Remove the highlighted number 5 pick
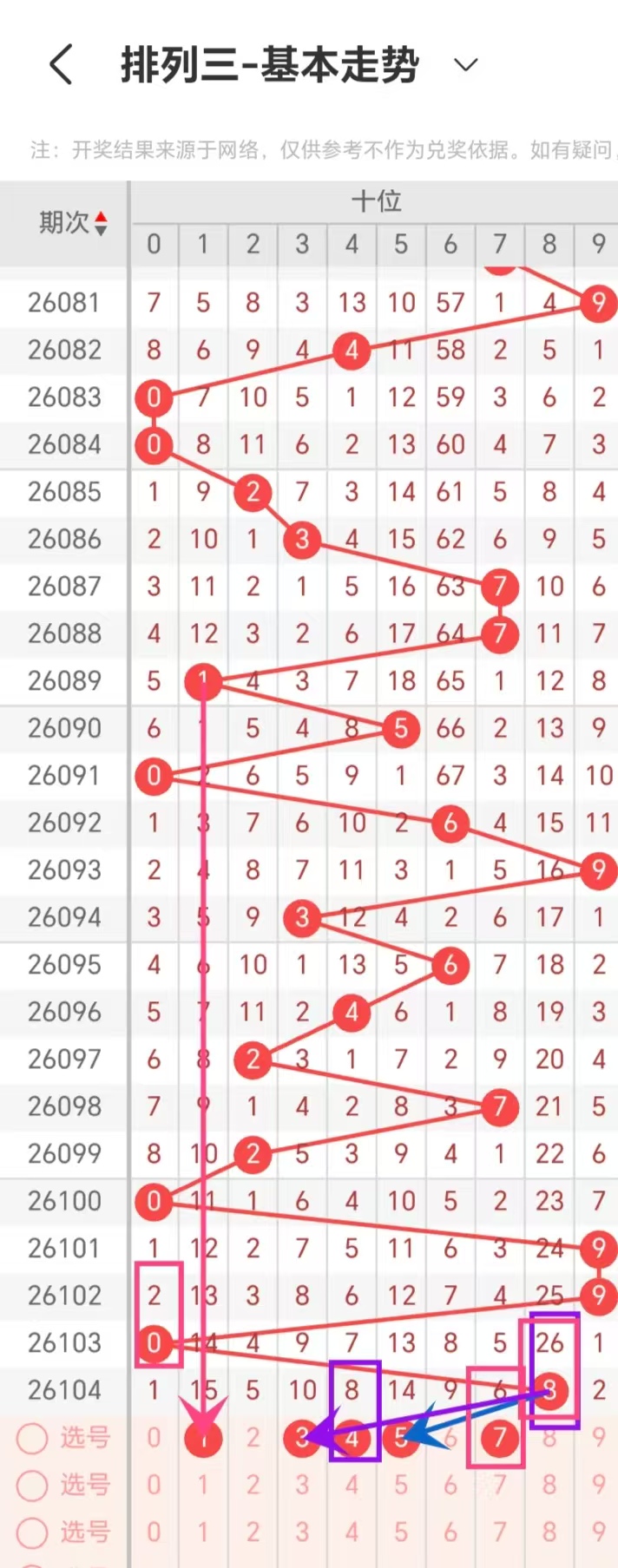 (401, 1438)
